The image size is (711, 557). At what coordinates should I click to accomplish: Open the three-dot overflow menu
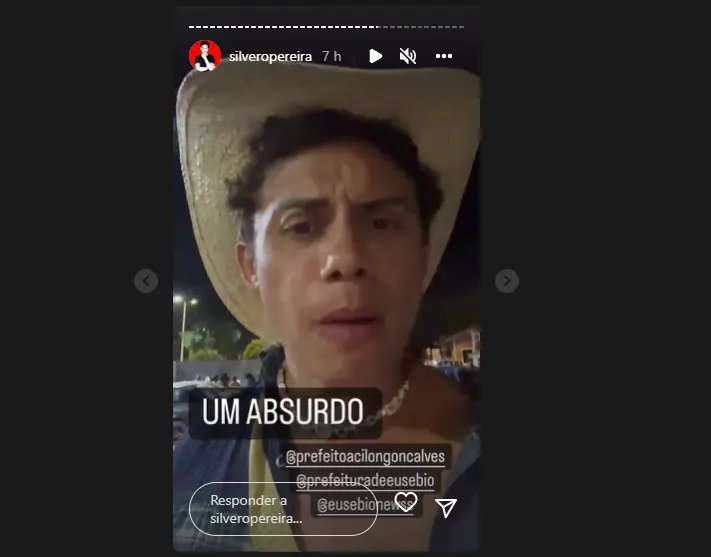(444, 56)
